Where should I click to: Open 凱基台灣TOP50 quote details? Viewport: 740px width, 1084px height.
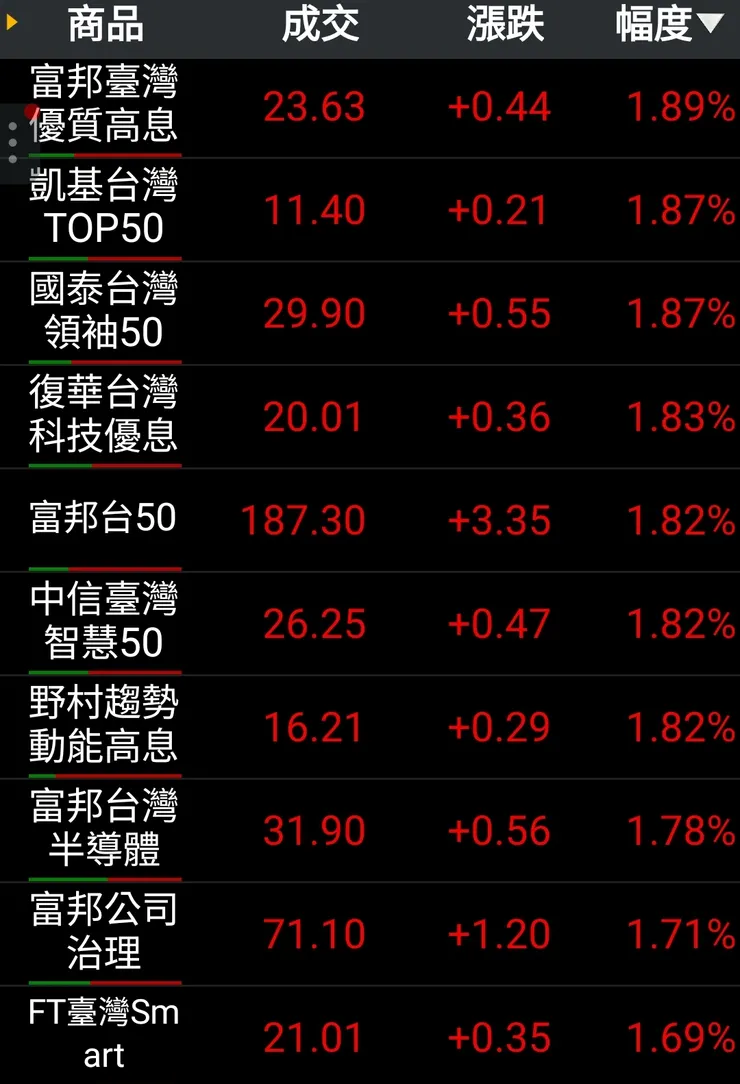(x=105, y=208)
